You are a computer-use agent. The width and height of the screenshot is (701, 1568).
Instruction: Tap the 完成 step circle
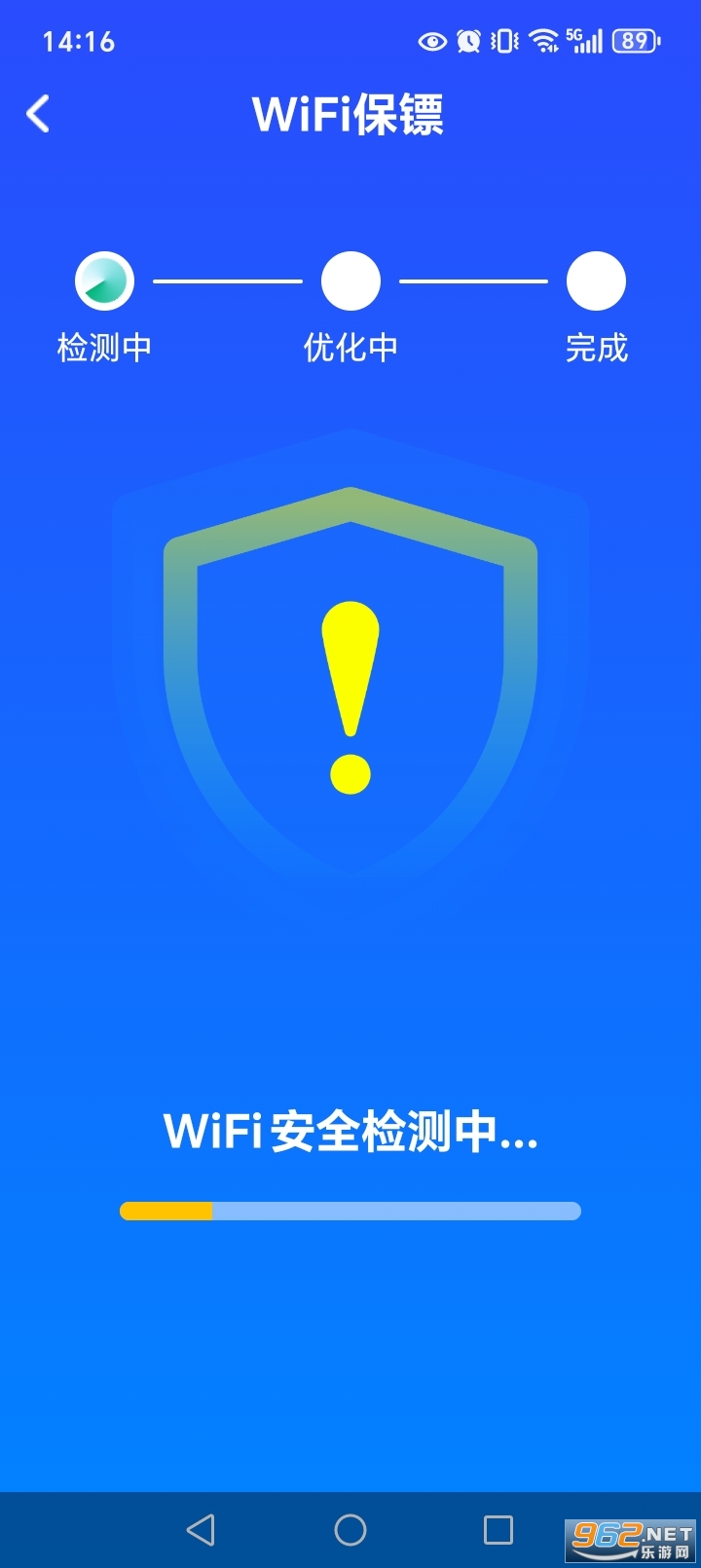click(x=594, y=280)
